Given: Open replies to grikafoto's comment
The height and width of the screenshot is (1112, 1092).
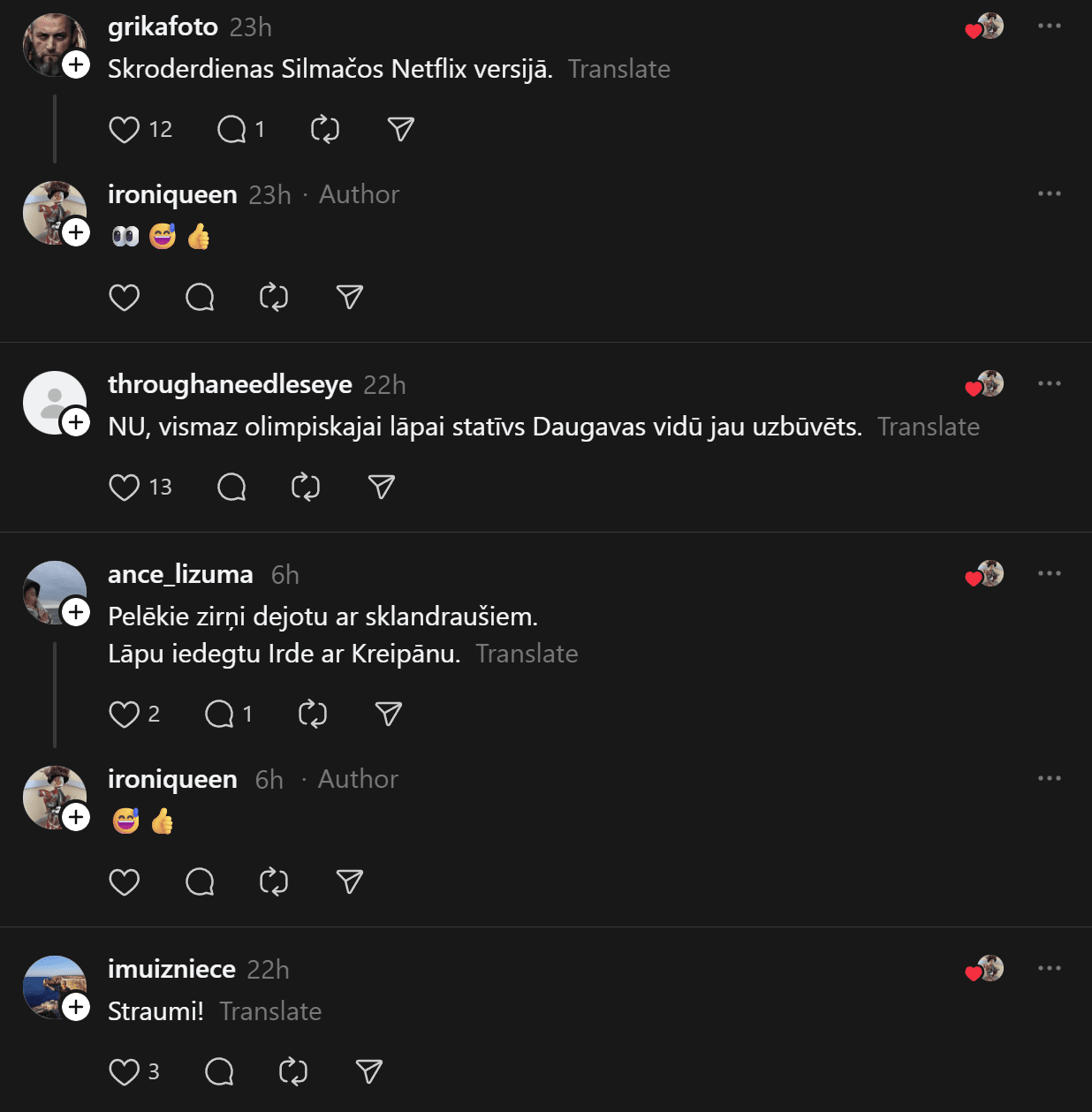Looking at the screenshot, I should 231,130.
